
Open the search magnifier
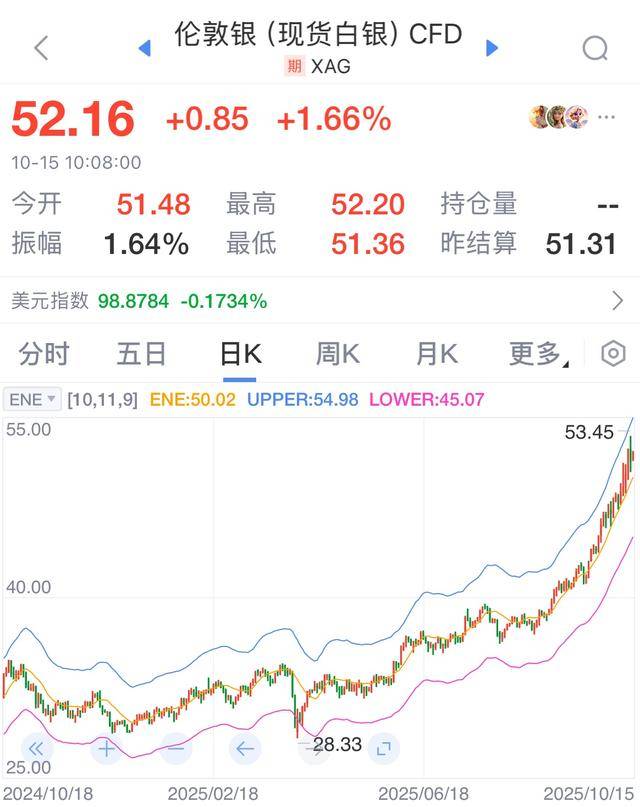point(595,47)
